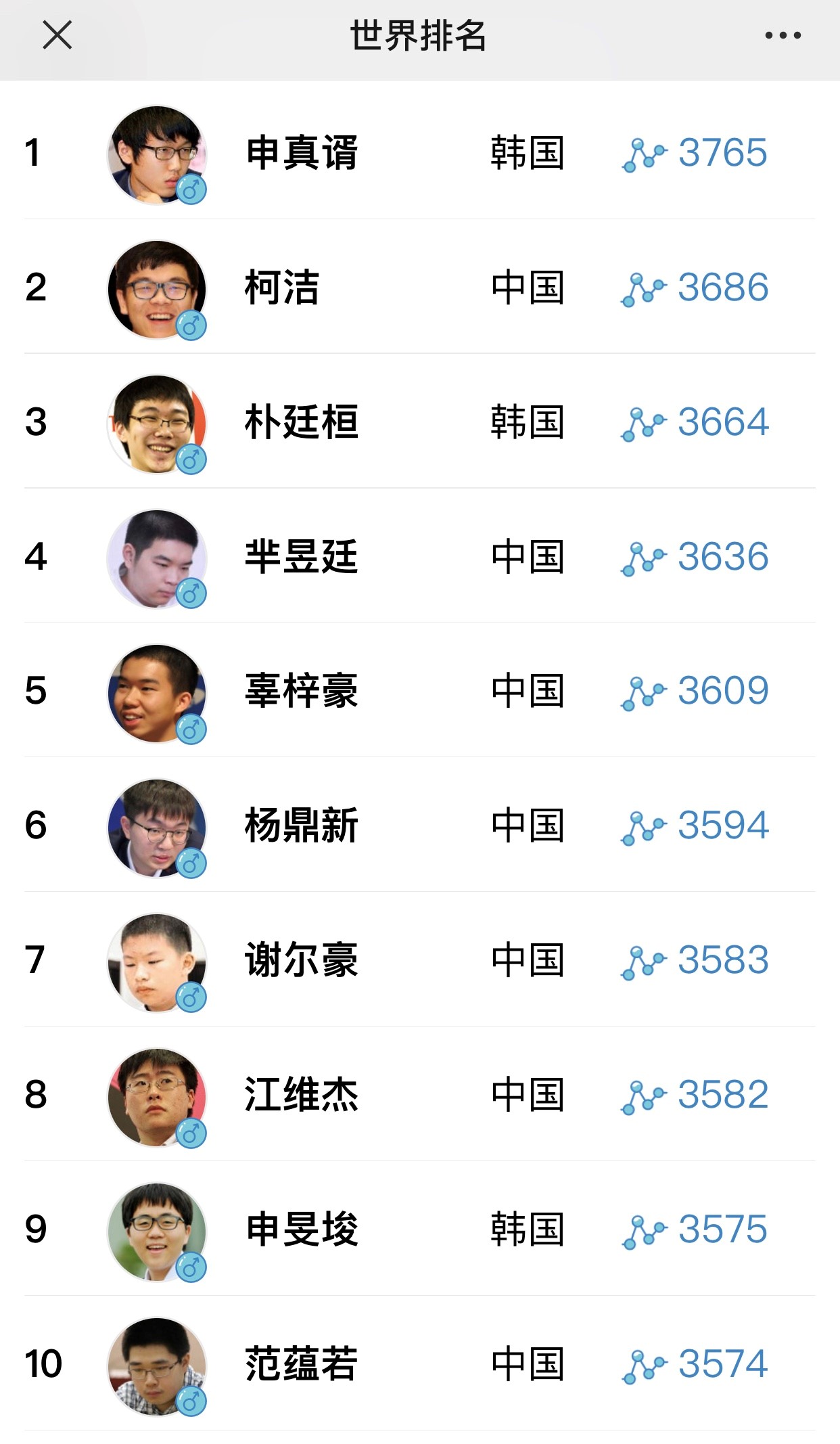Select 谢尔豪 in the rankings
This screenshot has height=1444, width=840.
pyautogui.click(x=301, y=960)
